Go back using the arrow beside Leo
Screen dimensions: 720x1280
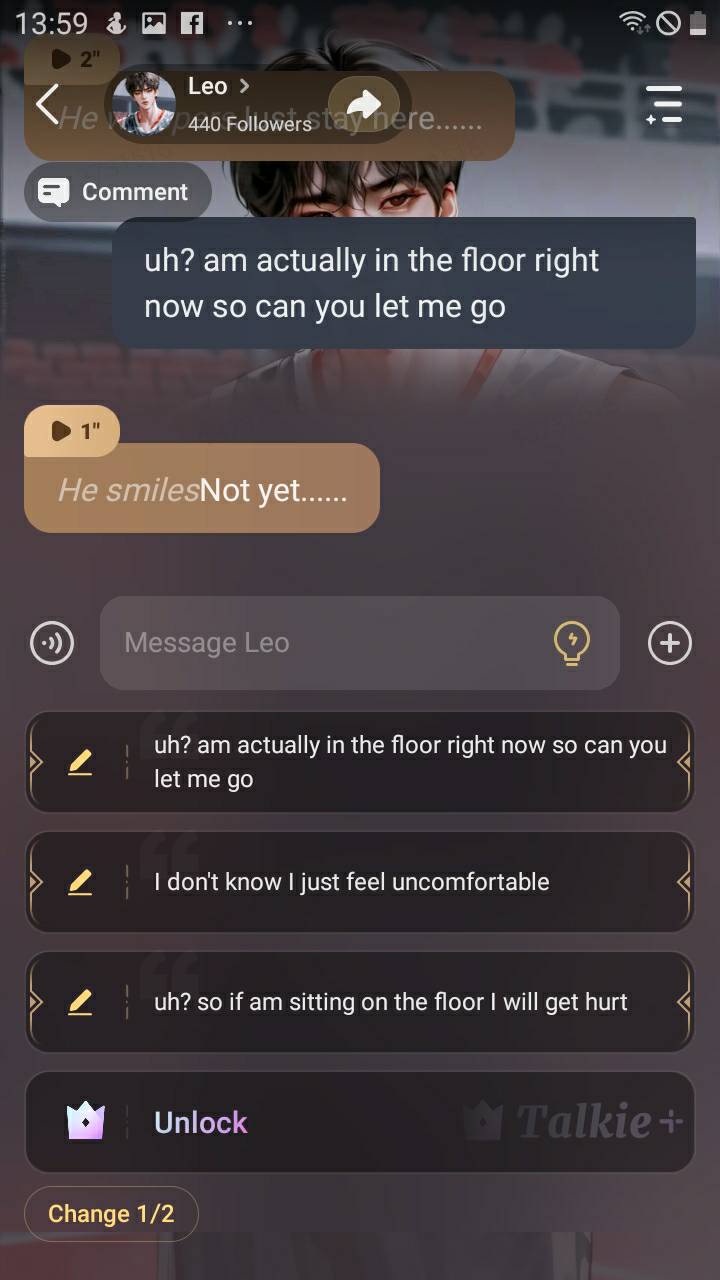(x=47, y=104)
